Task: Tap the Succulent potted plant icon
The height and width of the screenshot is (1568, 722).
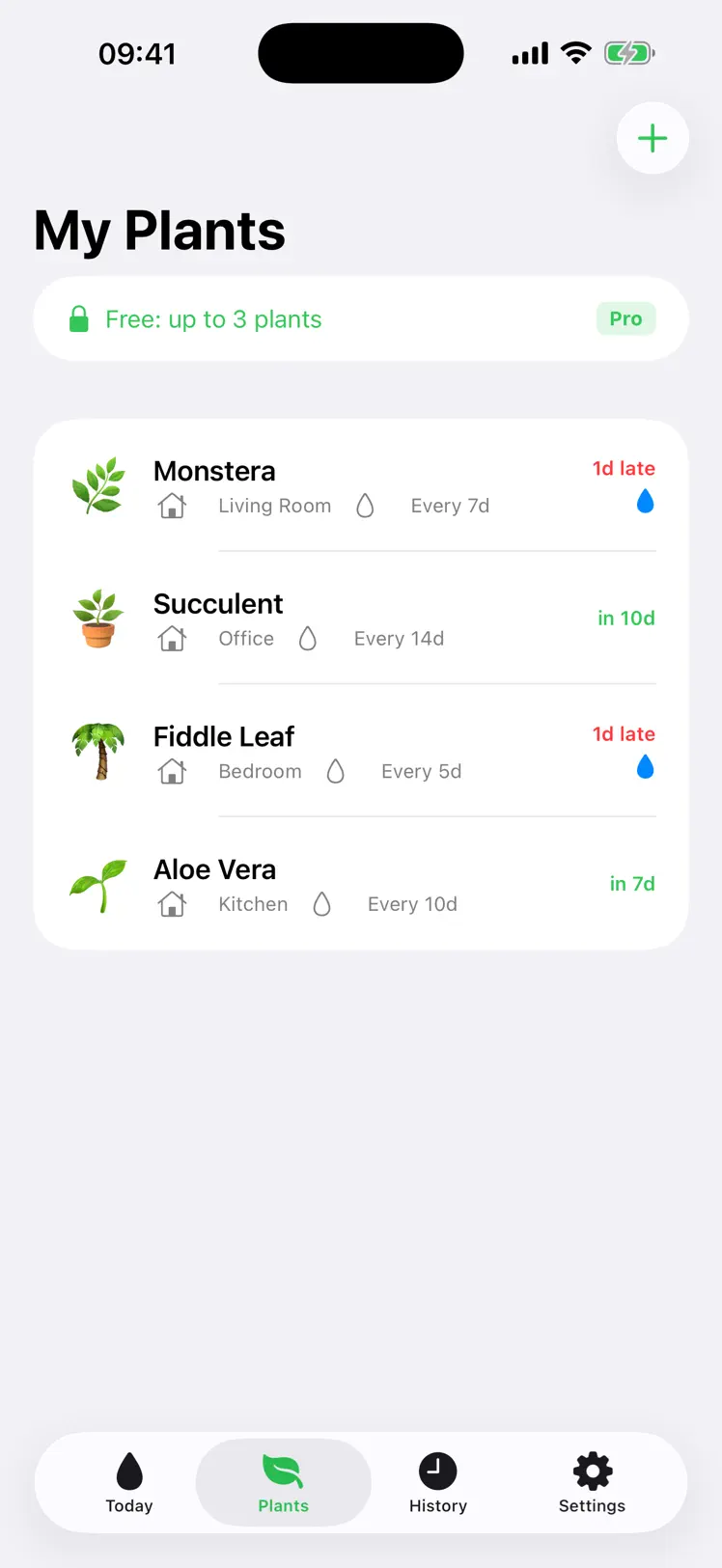Action: 97,619
